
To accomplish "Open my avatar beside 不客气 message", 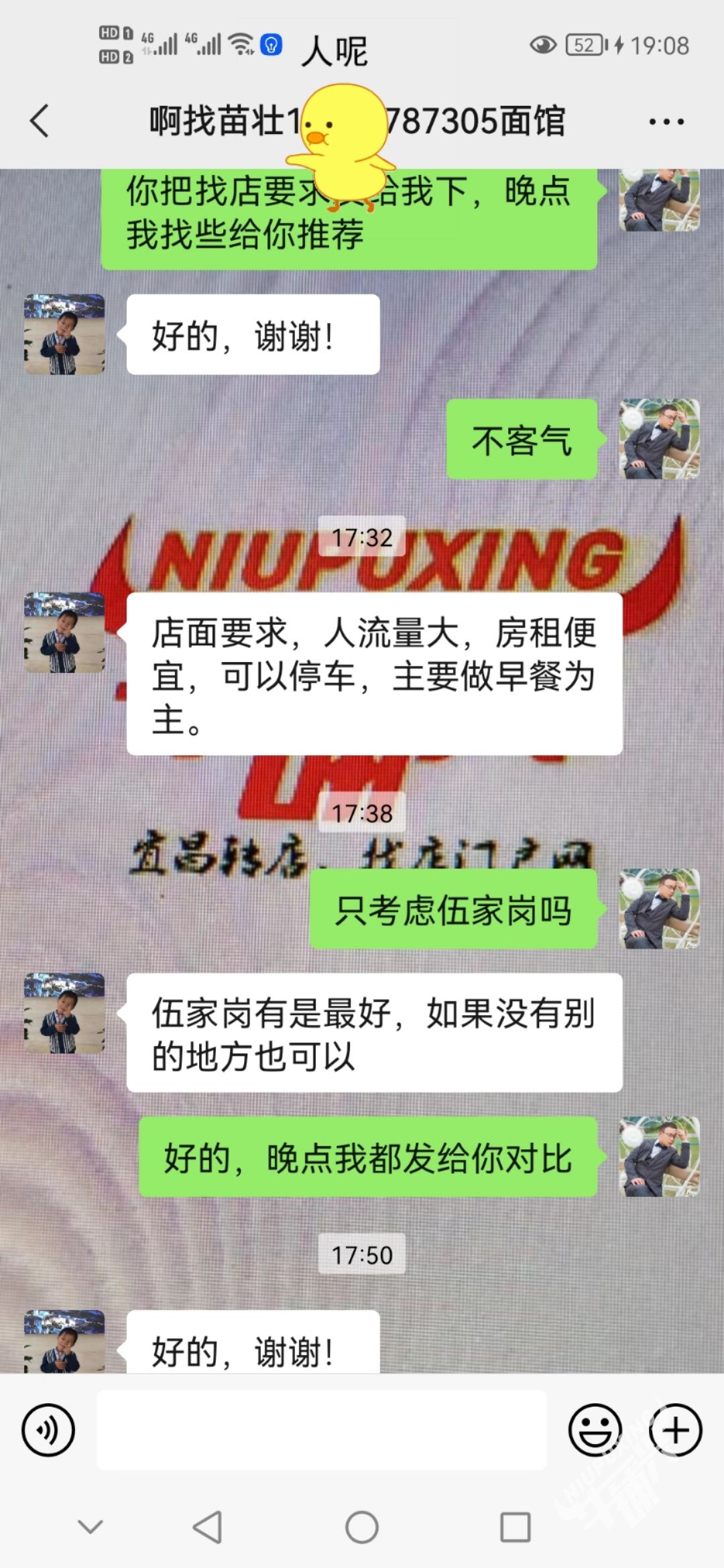I will 659,439.
